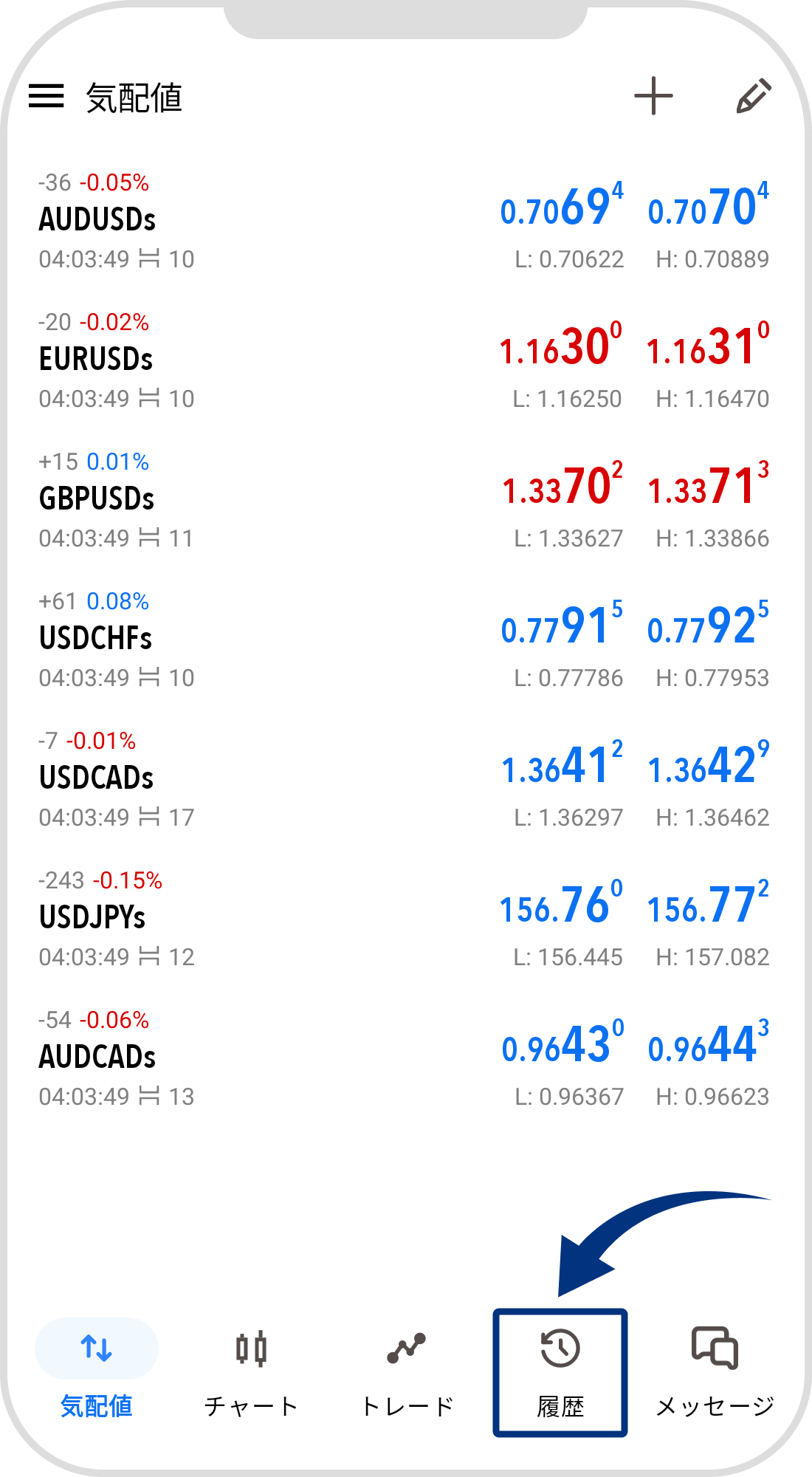Edit the quotes list with pencil icon
Screen dimensions: 812x1477
pyautogui.click(x=754, y=97)
